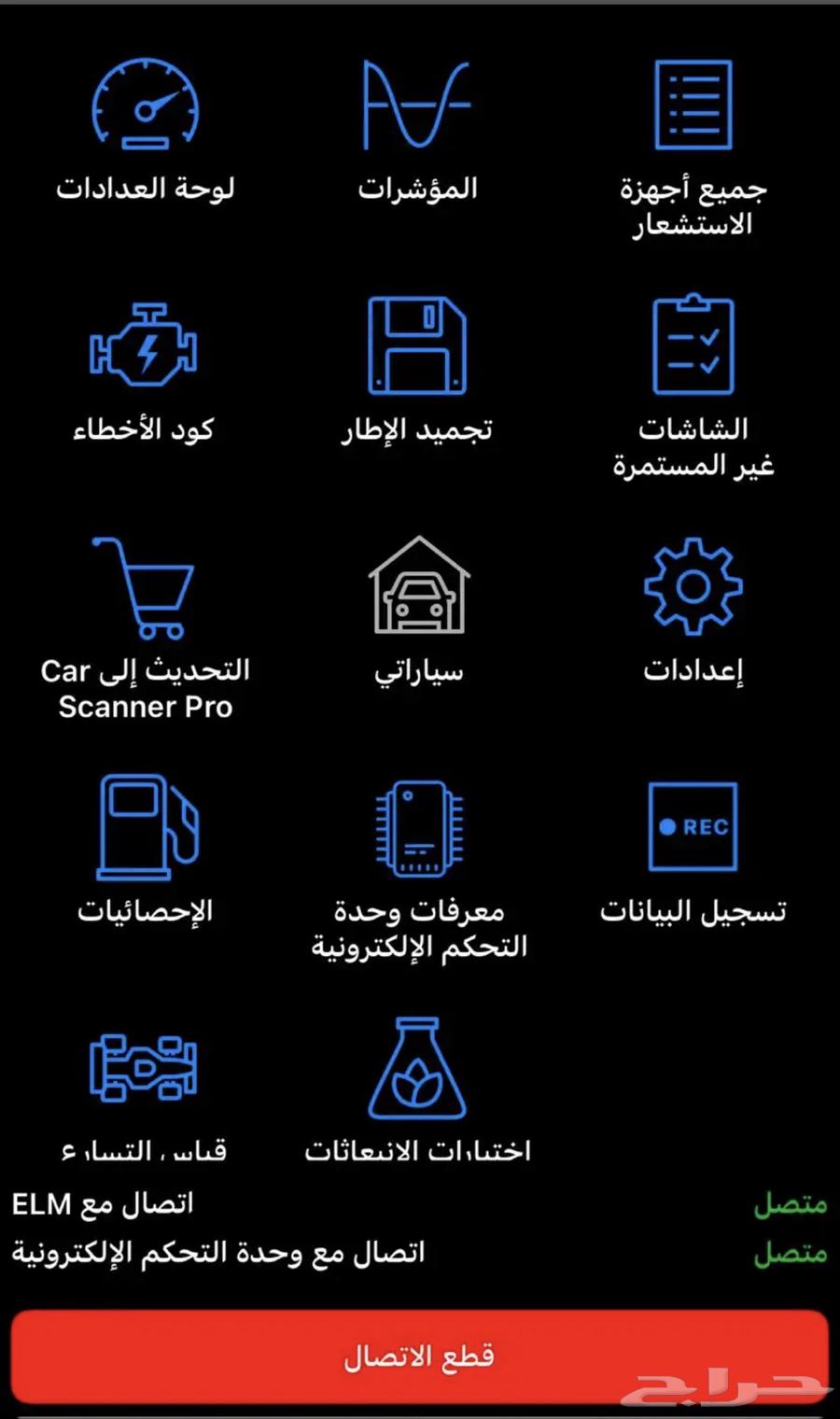Open the acceleration tests race car item
The width and height of the screenshot is (840, 1419).
pyautogui.click(x=145, y=1069)
